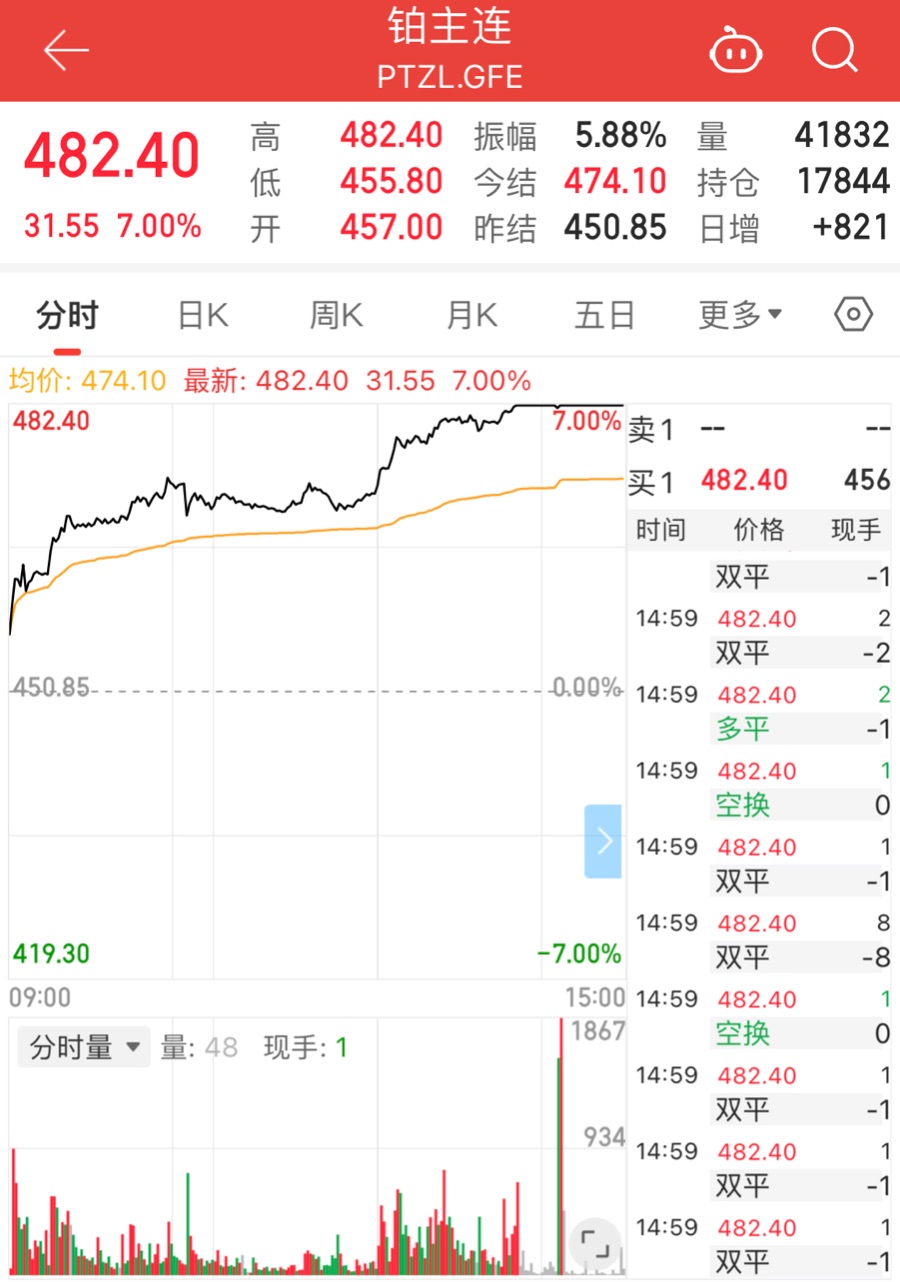The image size is (900, 1282).
Task: Select the 五日 chart tab
Action: pos(605,316)
